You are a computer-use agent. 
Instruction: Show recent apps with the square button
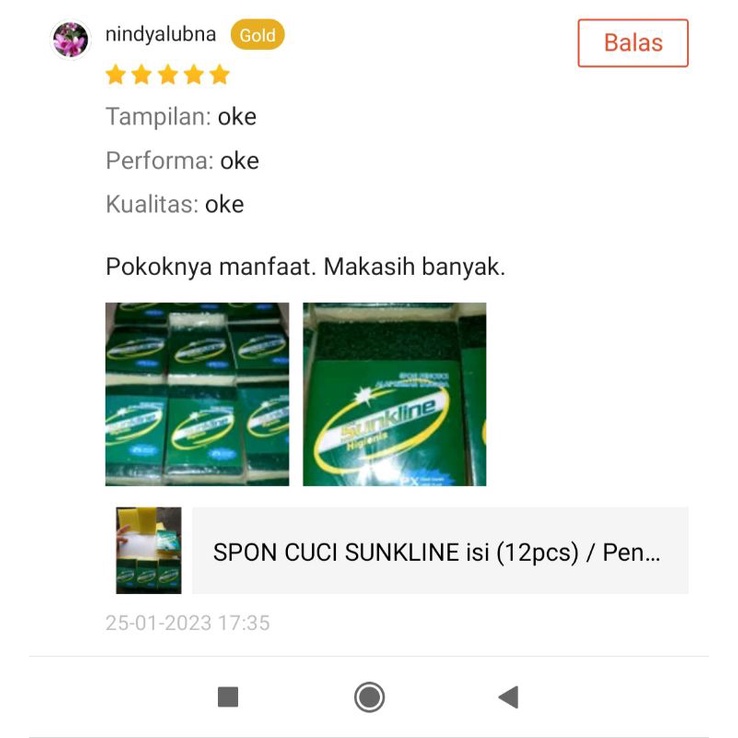(228, 697)
